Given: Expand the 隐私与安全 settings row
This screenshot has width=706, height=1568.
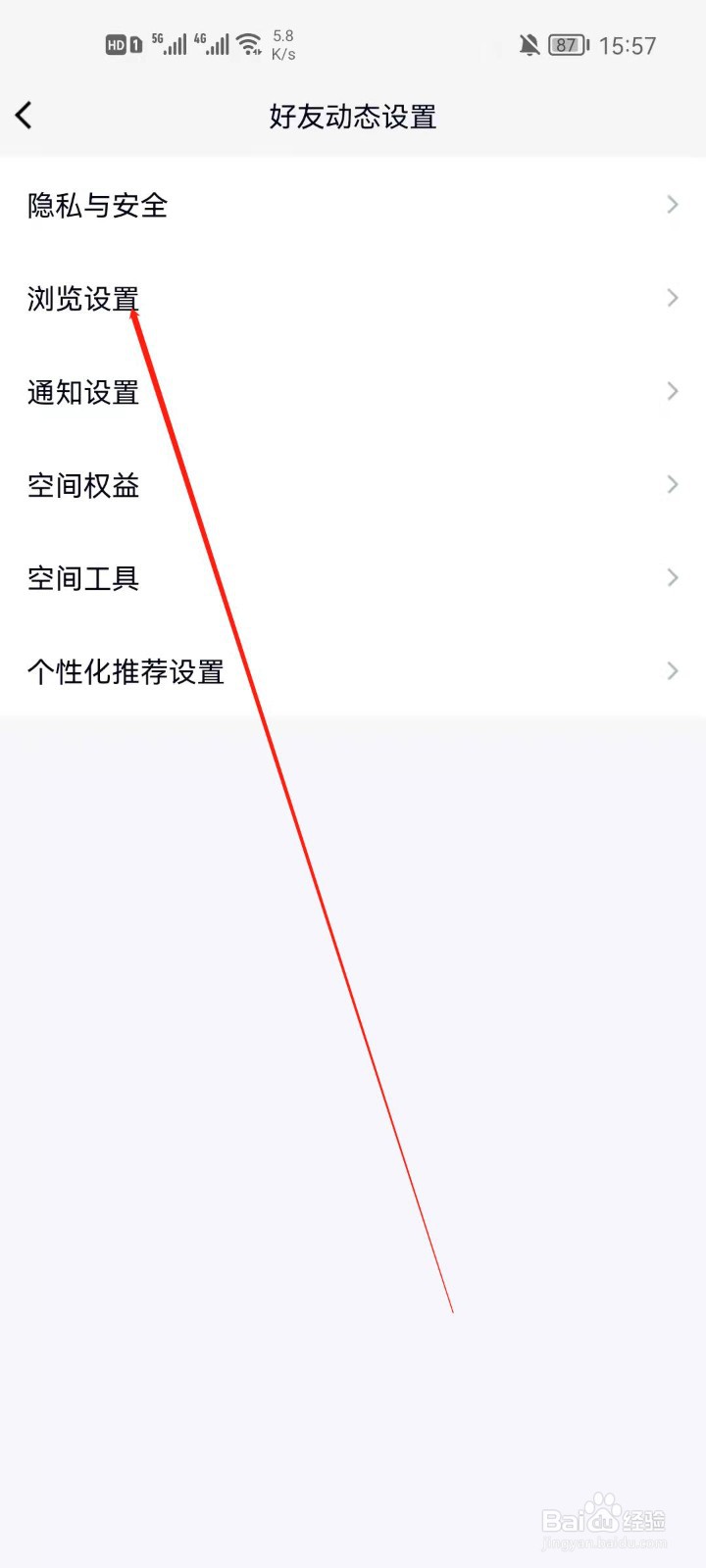Looking at the screenshot, I should point(672,205).
